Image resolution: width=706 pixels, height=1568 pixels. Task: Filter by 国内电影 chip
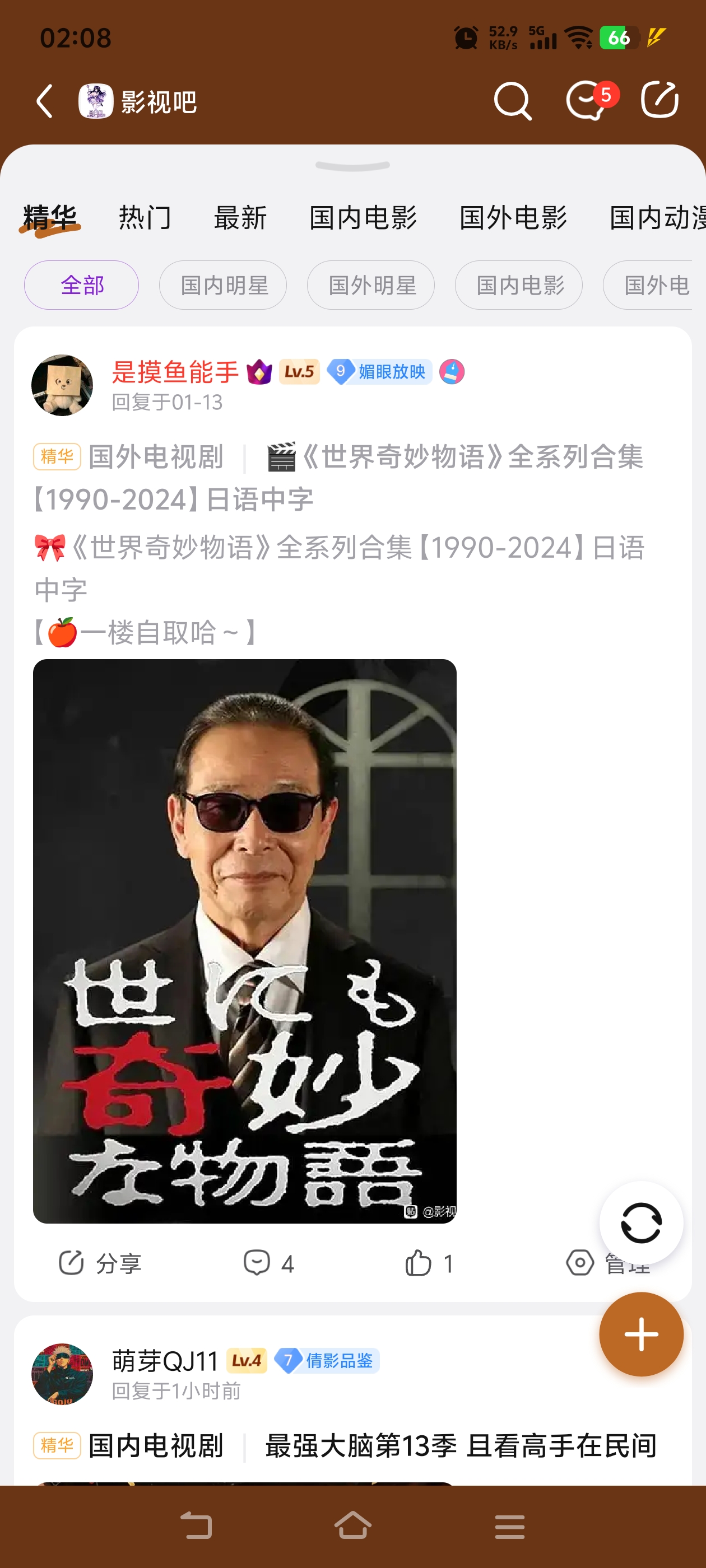point(519,285)
